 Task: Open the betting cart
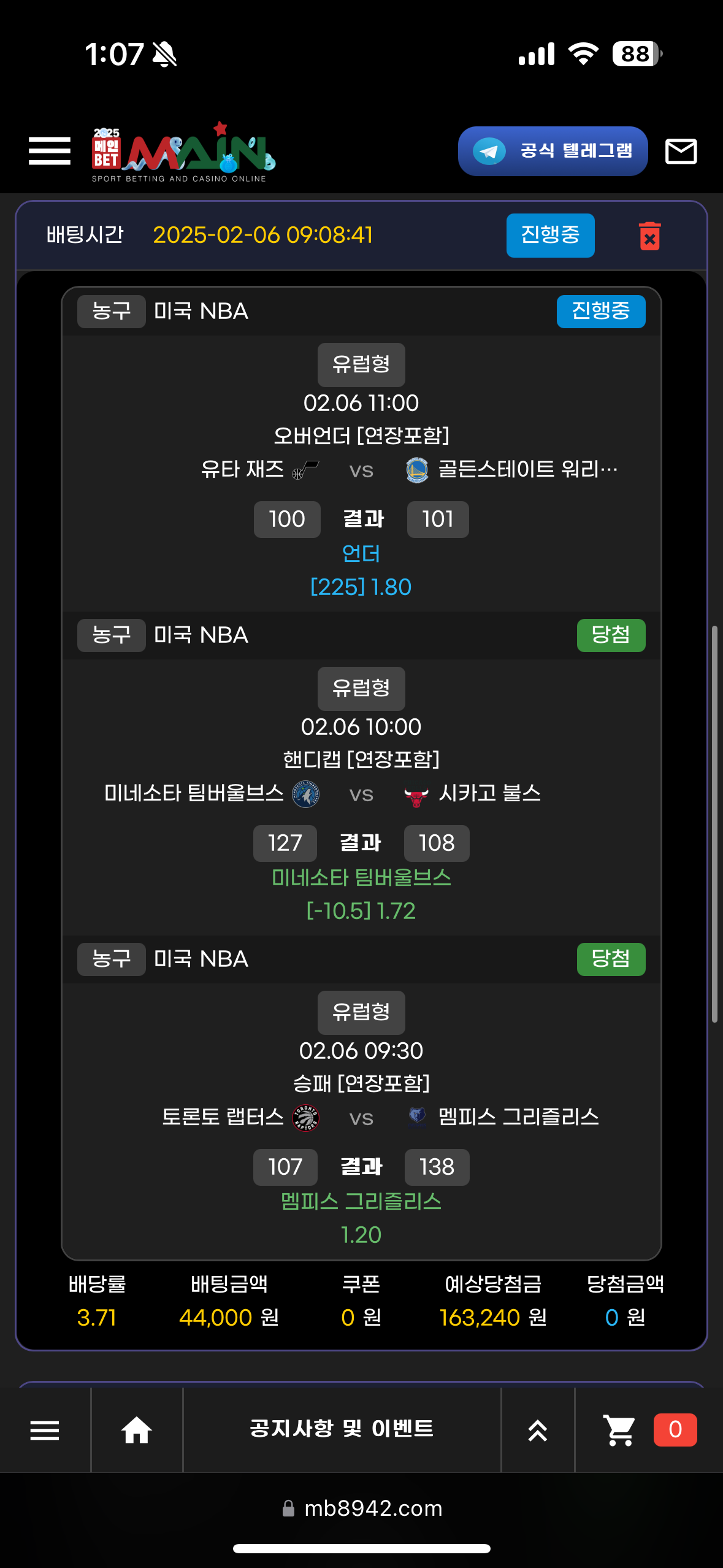[x=619, y=1430]
